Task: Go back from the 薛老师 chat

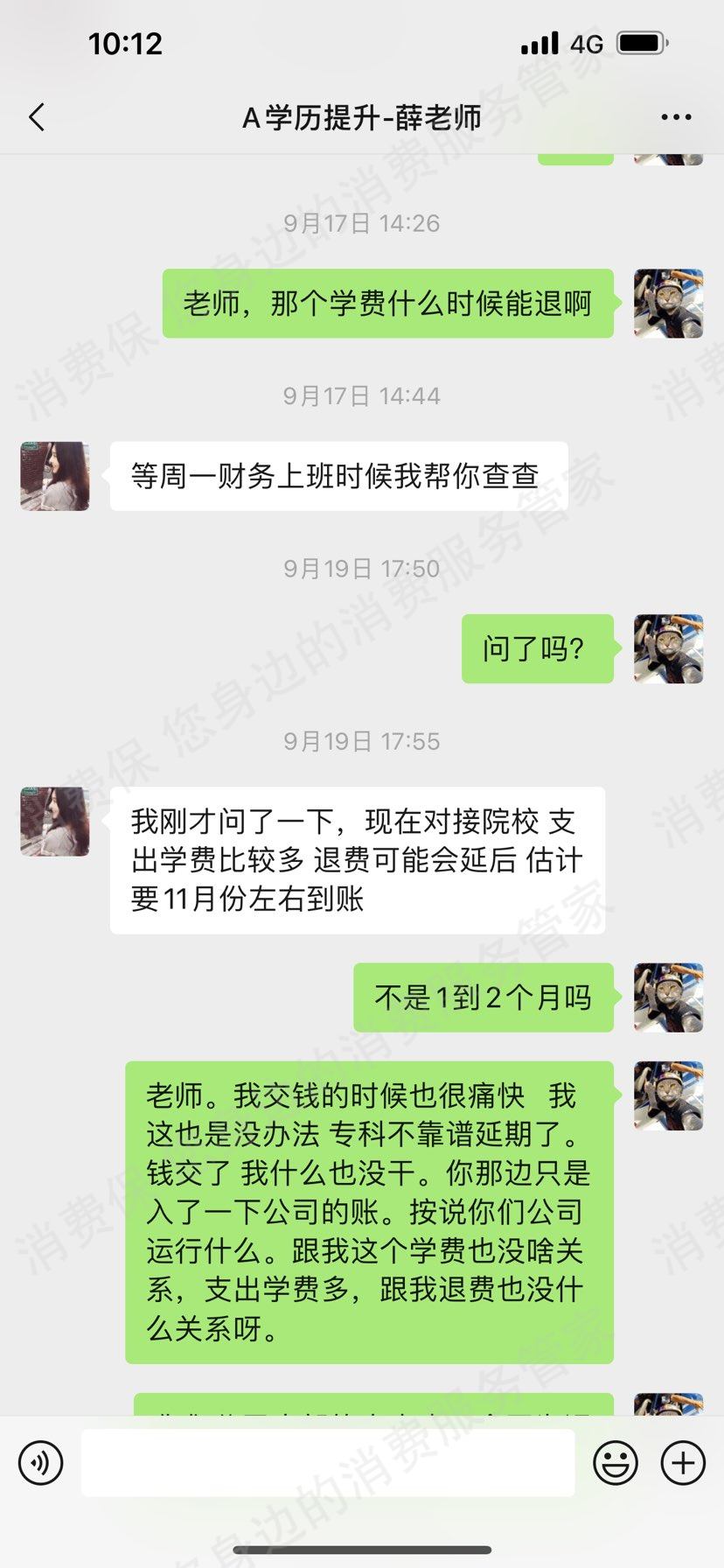Action: 37,117
